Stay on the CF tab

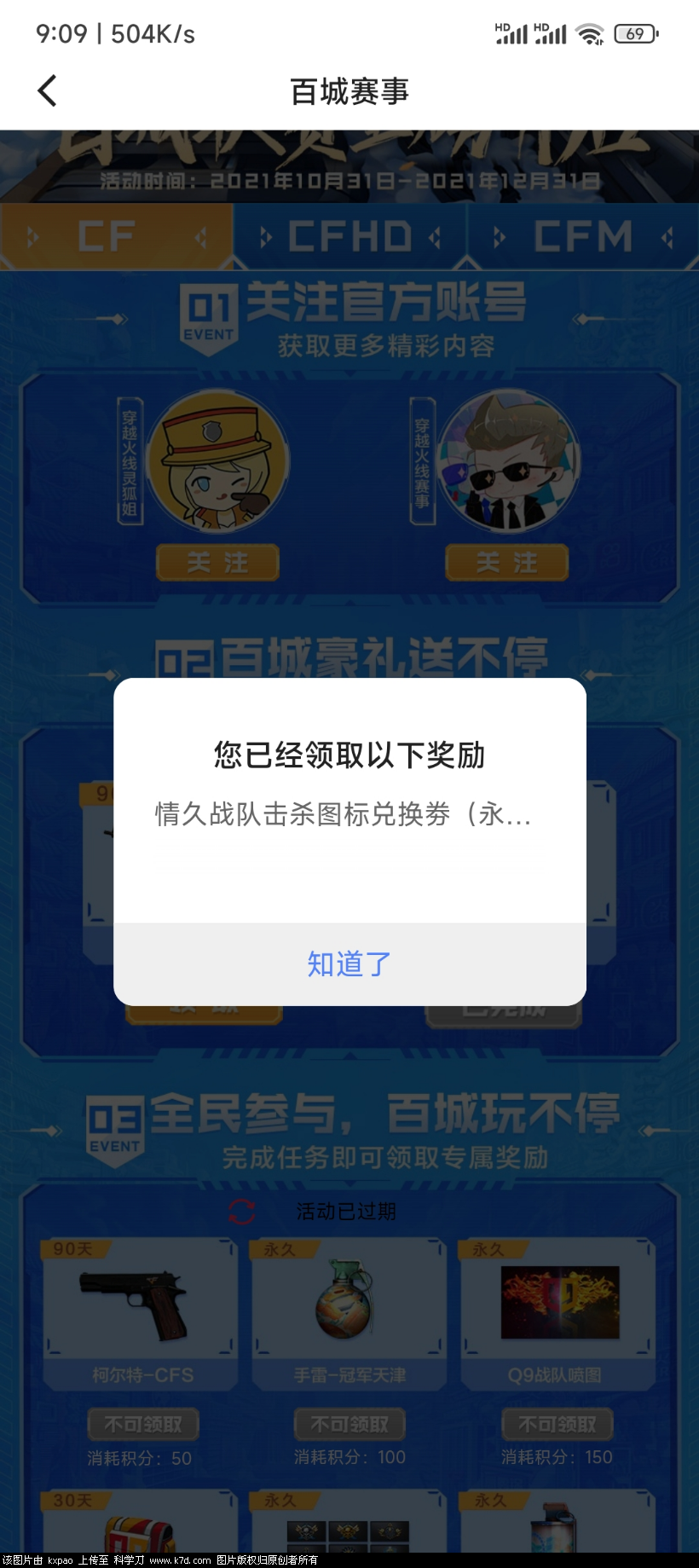pyautogui.click(x=117, y=237)
